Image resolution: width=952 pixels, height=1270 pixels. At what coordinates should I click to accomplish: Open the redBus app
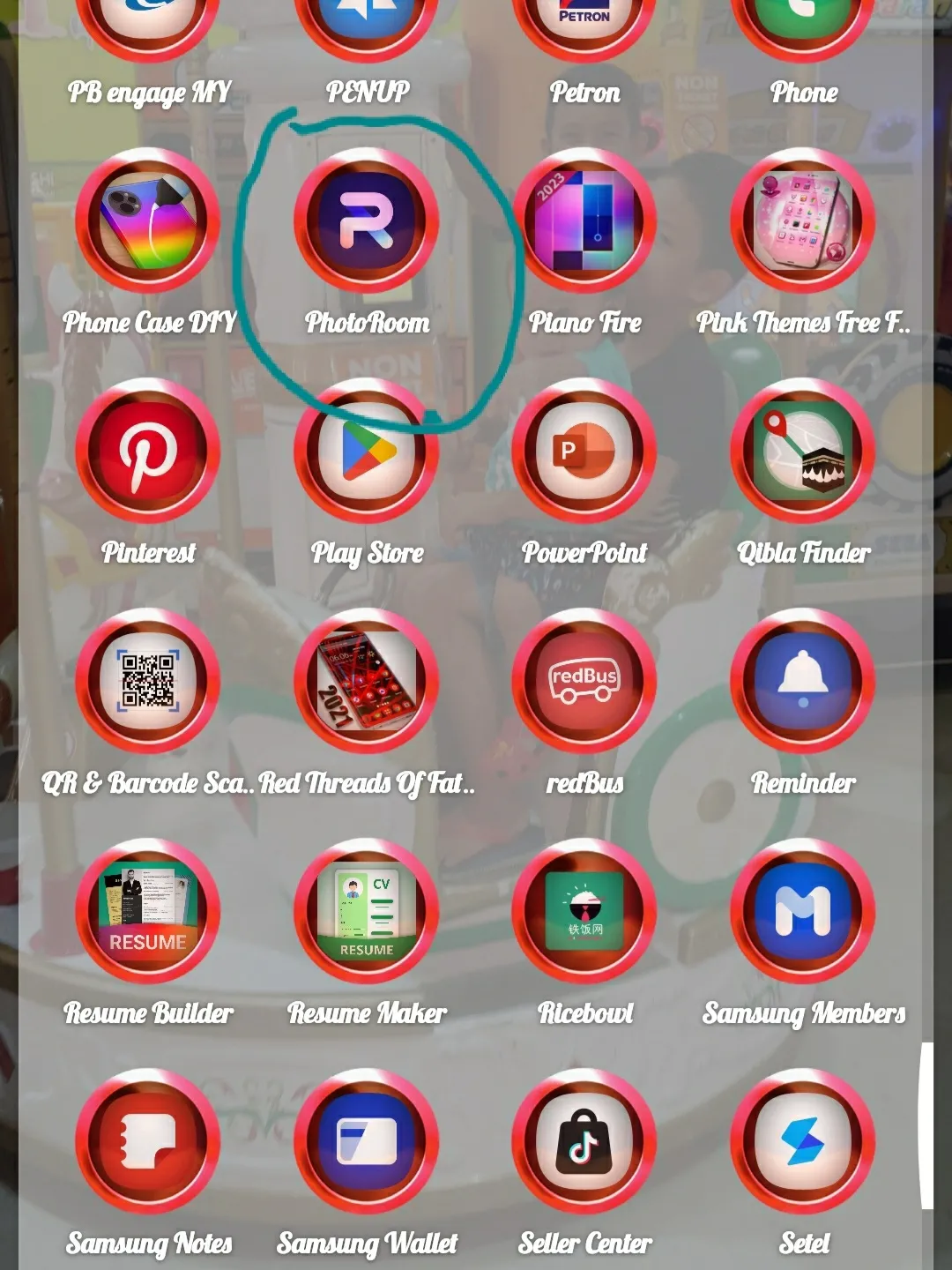tap(584, 681)
